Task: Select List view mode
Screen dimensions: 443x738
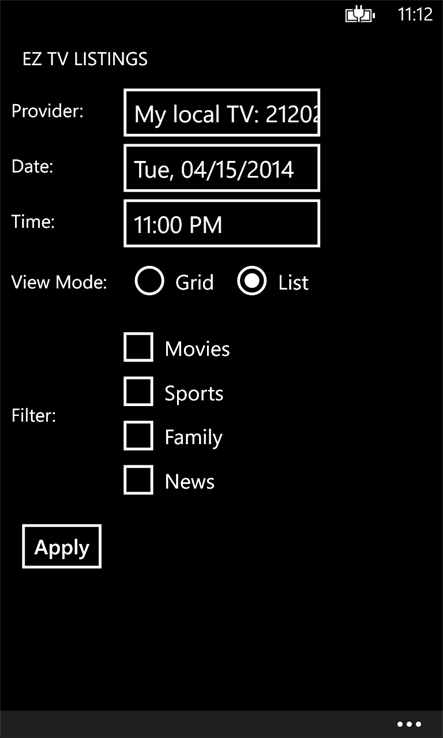Action: coord(252,281)
